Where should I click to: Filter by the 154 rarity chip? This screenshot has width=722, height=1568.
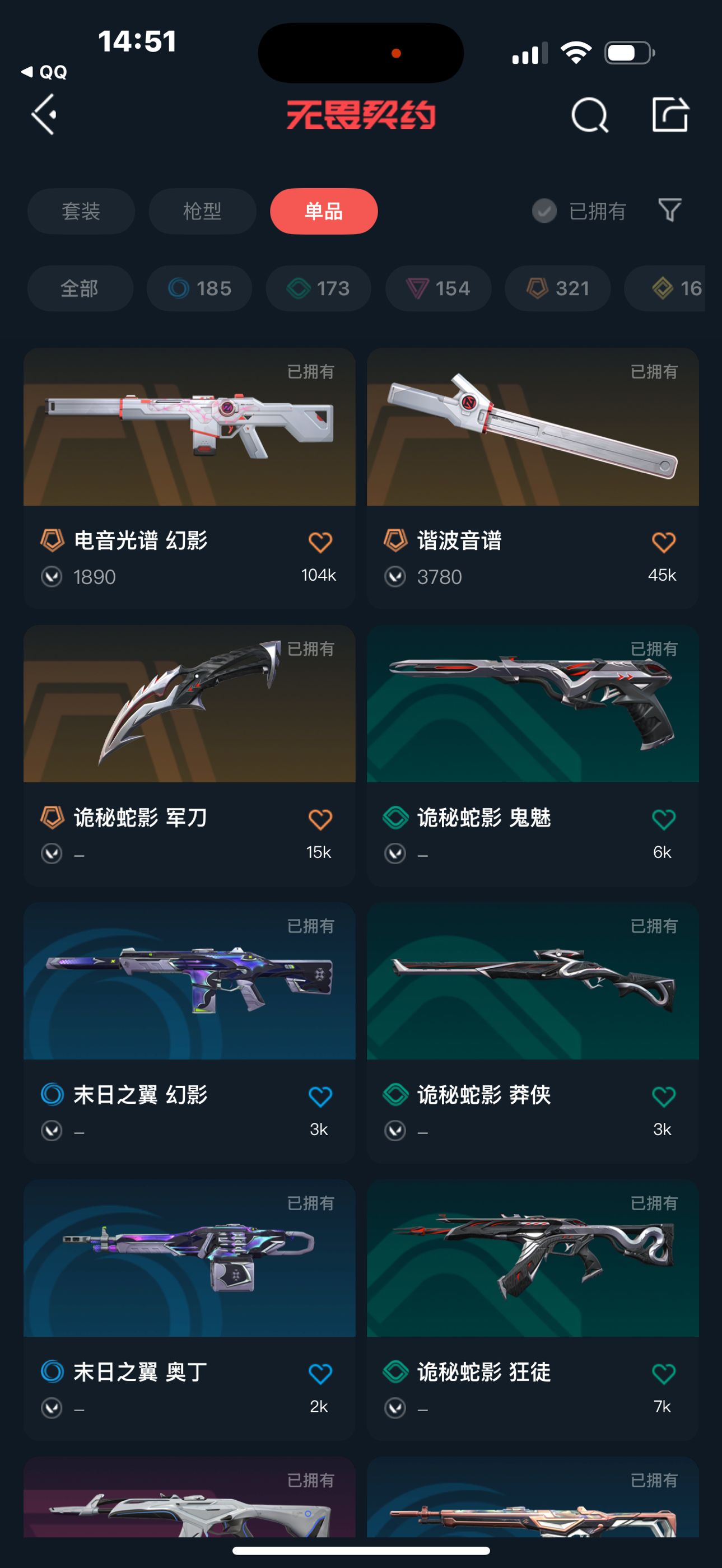(x=437, y=288)
